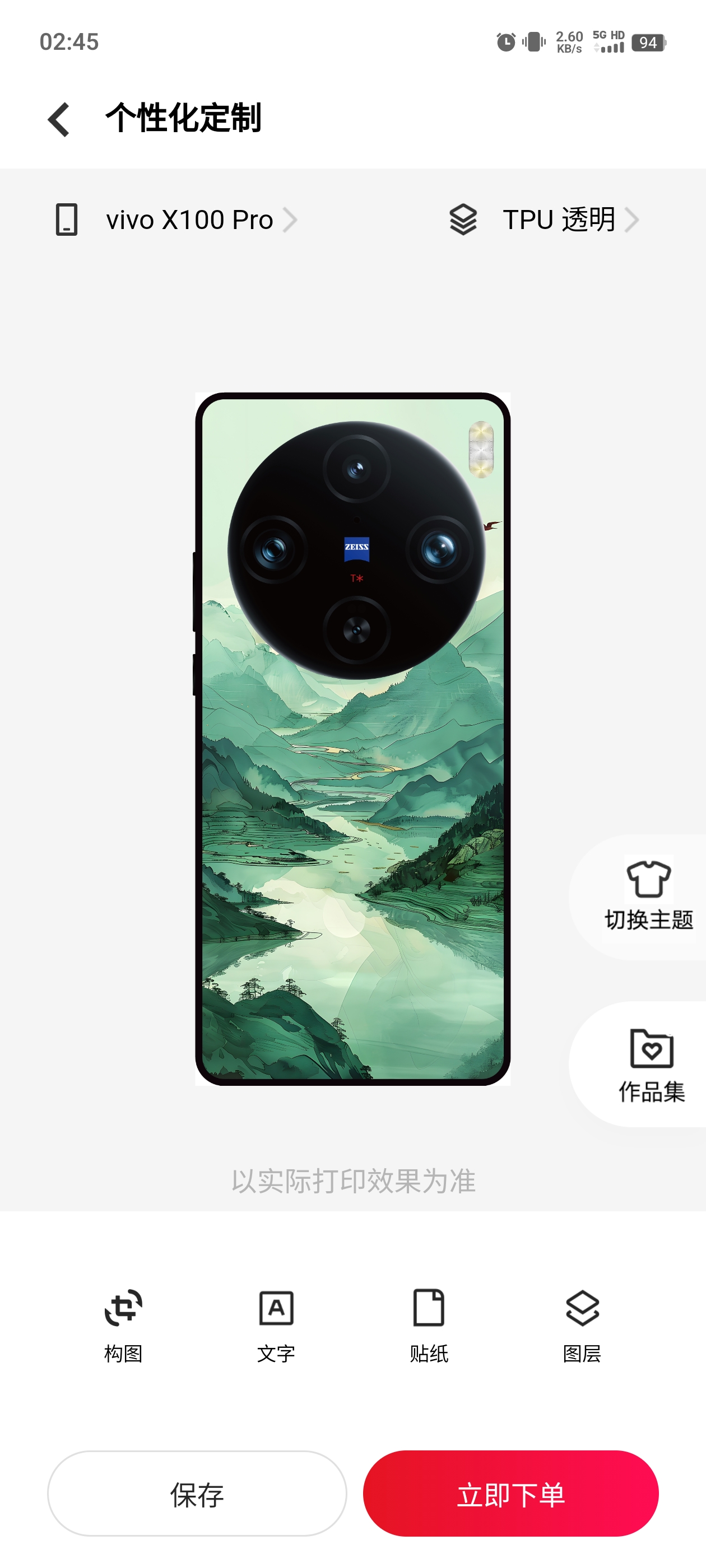Go back from 个性化定制 page
This screenshot has height=1568, width=706.
59,119
